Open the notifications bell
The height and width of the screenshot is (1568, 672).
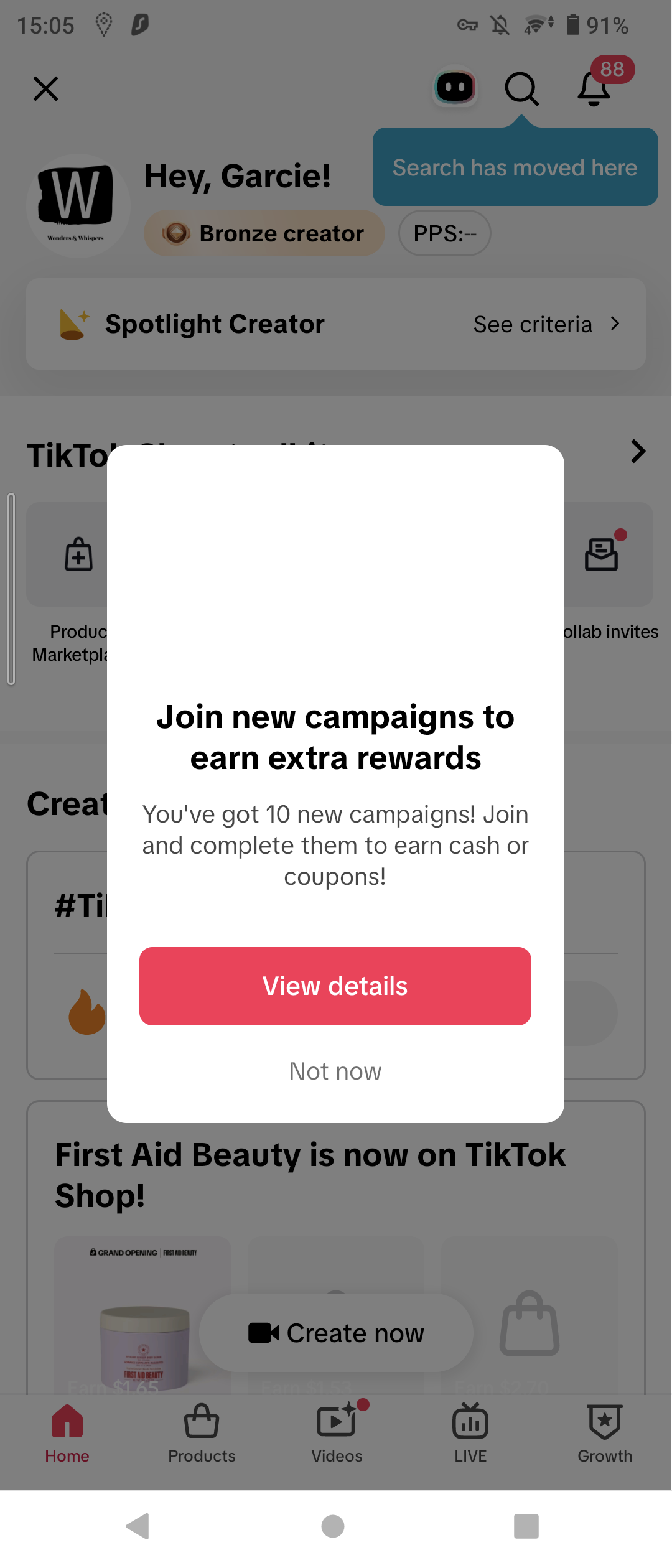pyautogui.click(x=594, y=88)
